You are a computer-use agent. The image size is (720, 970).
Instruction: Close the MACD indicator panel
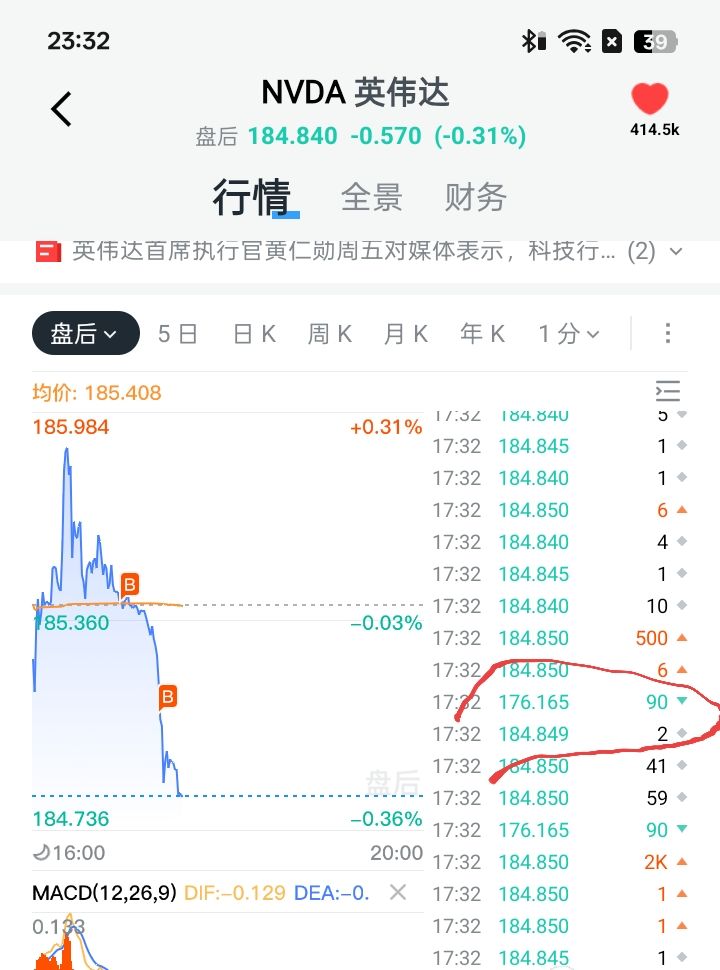pos(398,892)
